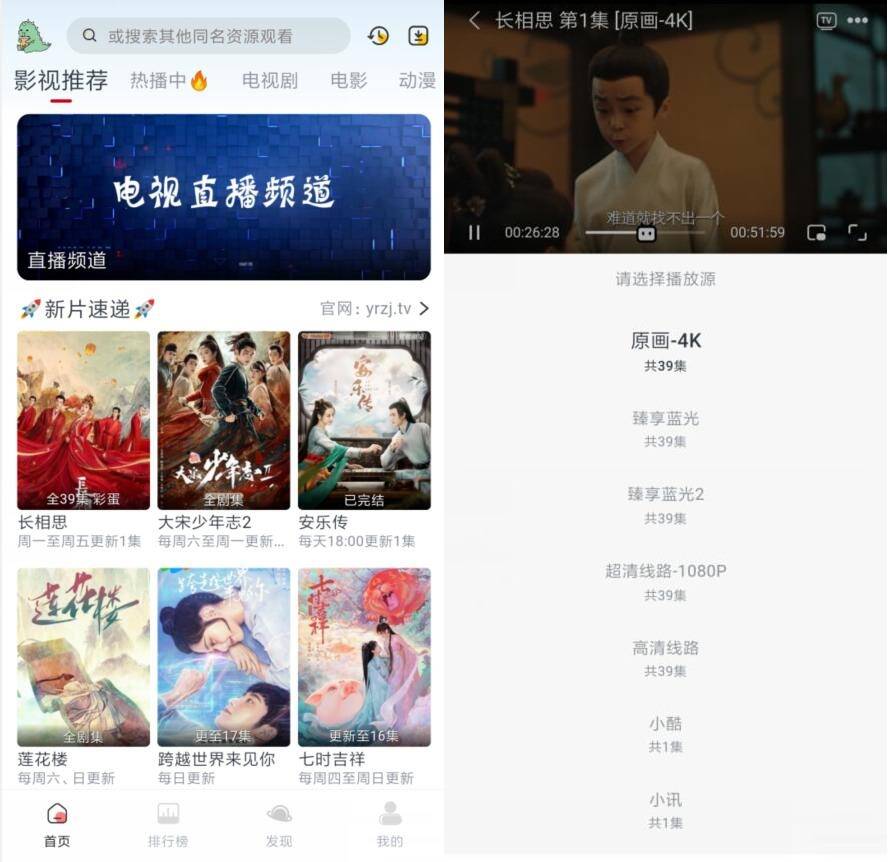Pause the playing video
The image size is (888, 862).
click(x=474, y=232)
